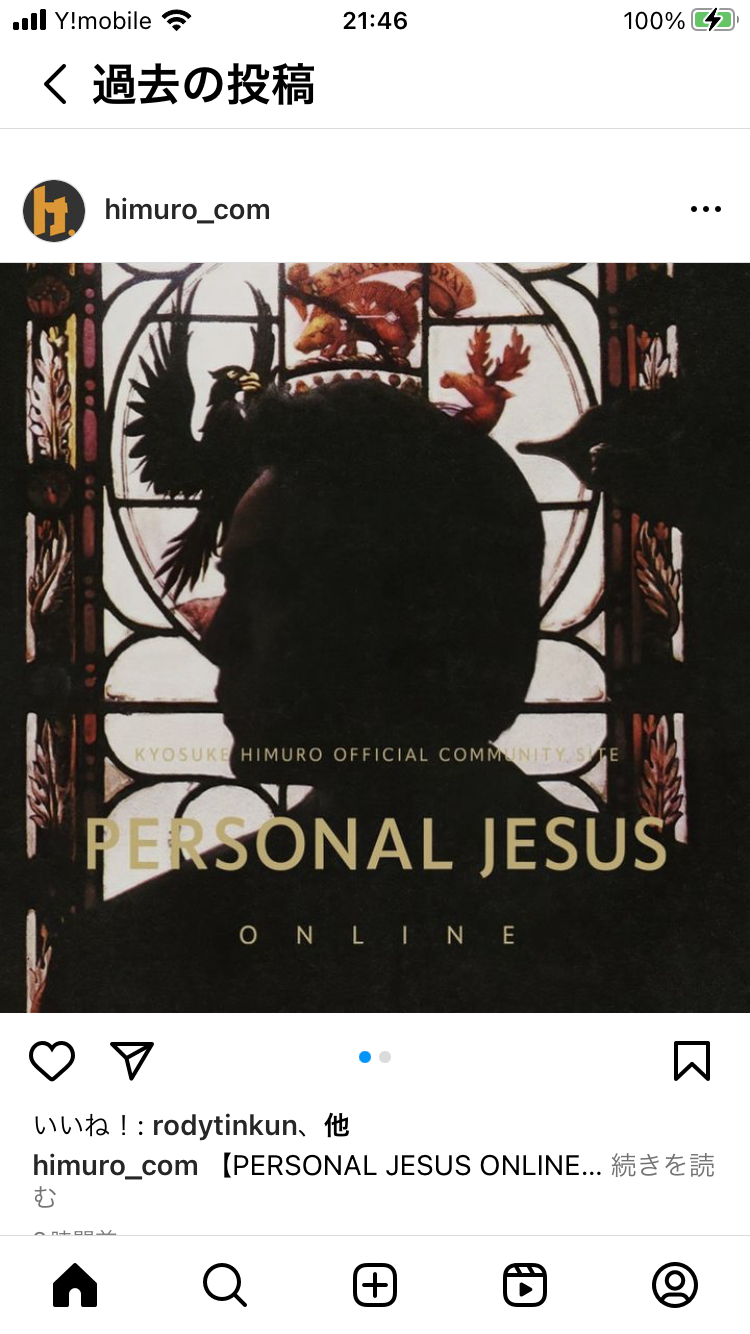Expand caption with 続きを読む

662,1166
